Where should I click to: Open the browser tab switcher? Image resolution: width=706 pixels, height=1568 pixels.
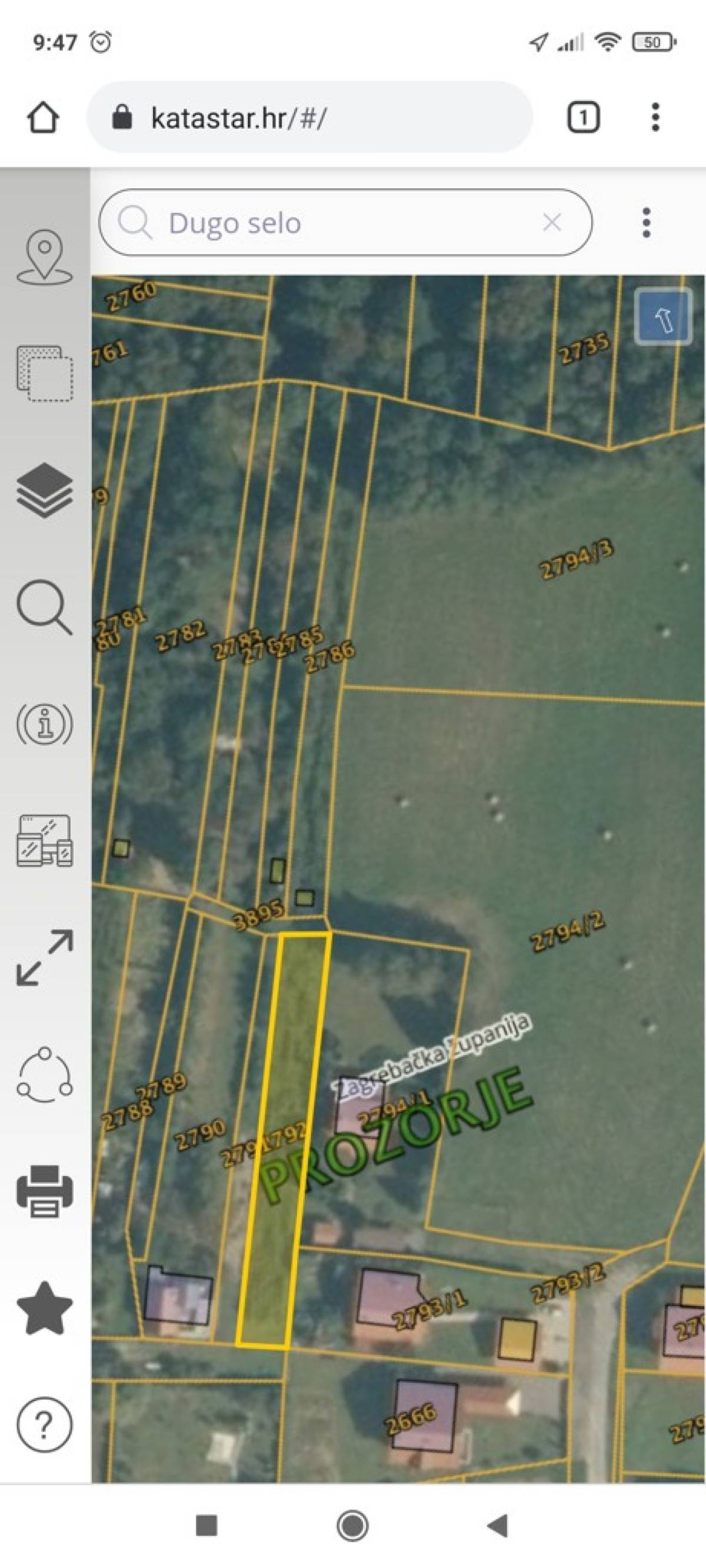(x=583, y=117)
